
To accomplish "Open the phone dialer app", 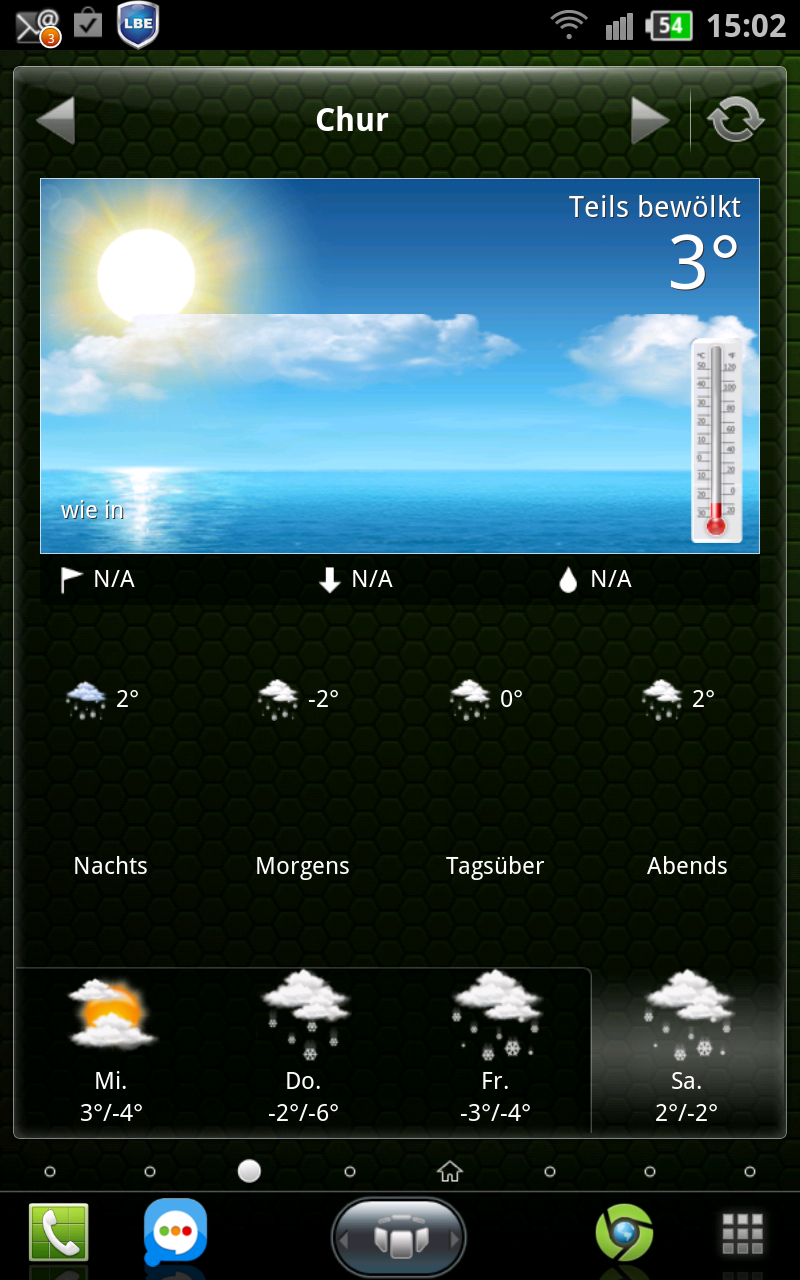I will point(58,1233).
